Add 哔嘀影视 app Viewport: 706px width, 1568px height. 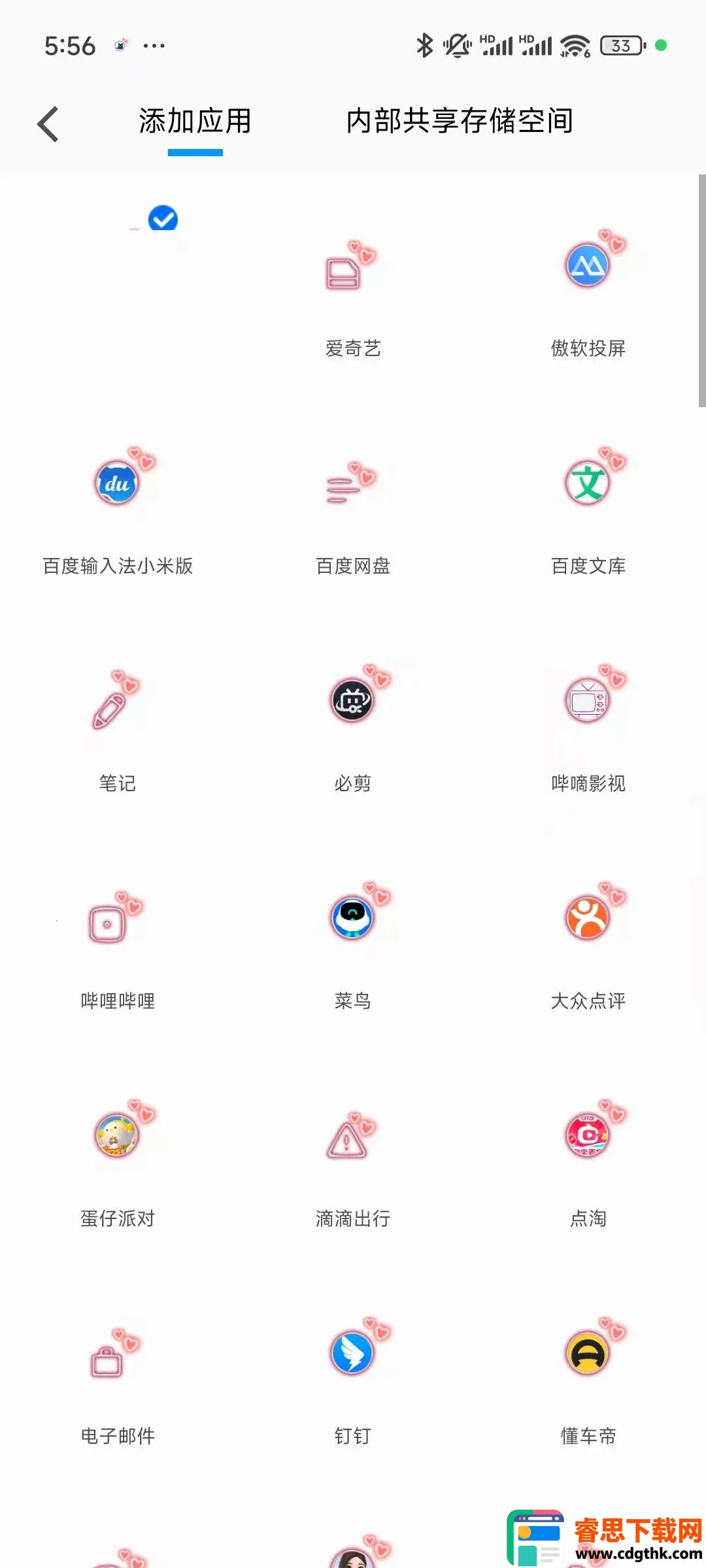click(x=588, y=702)
